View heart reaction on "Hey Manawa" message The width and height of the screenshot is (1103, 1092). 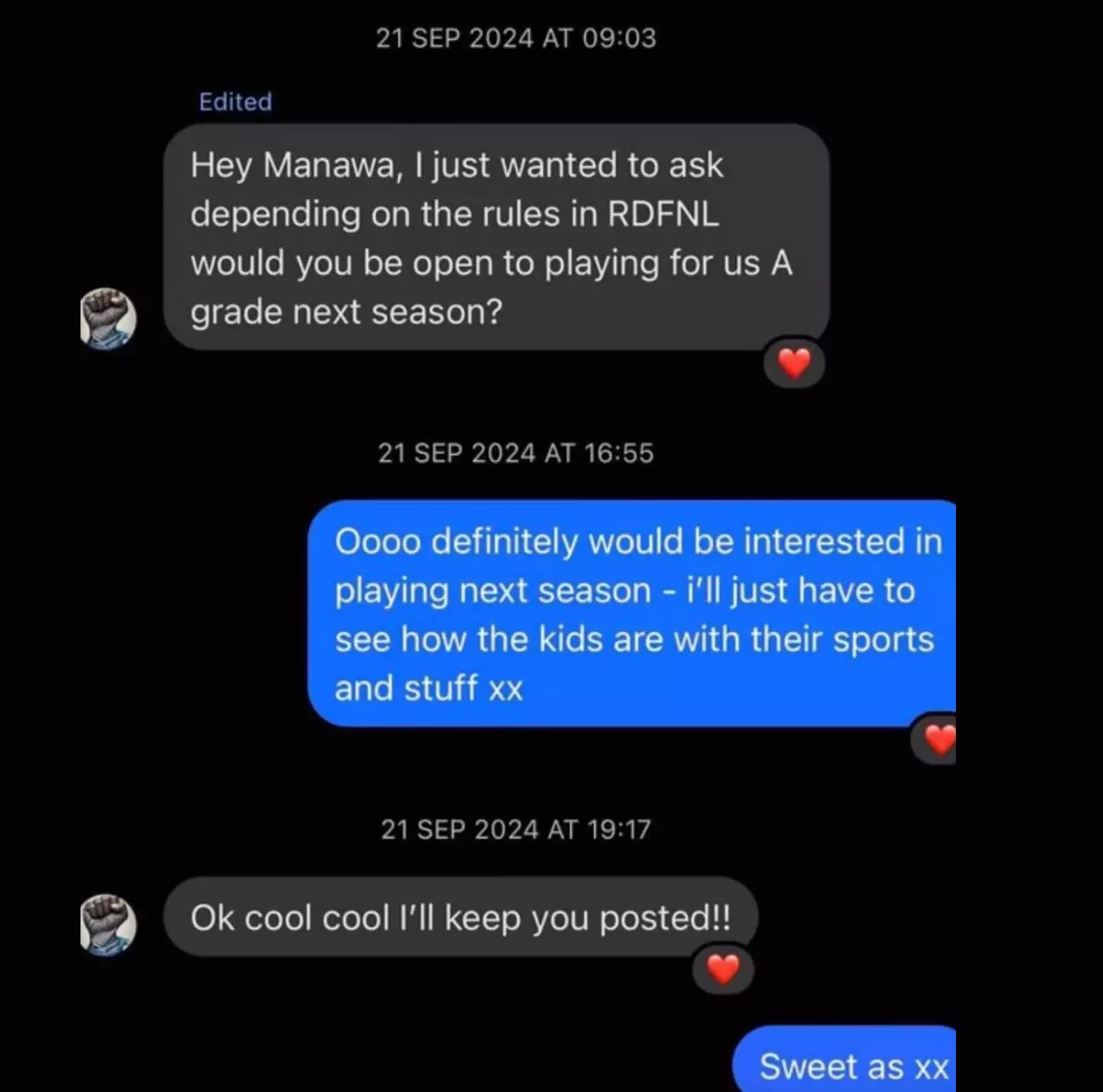[794, 362]
